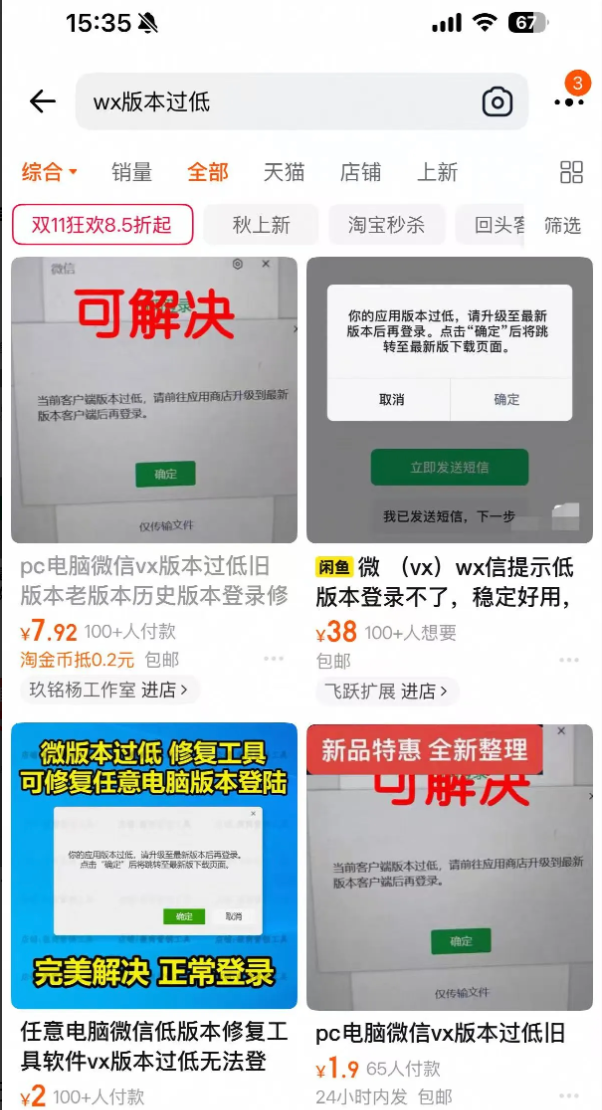Screen dimensions: 602x1110
Task: Select the 双11狂欢8.5折起 chip
Action: pos(101,225)
